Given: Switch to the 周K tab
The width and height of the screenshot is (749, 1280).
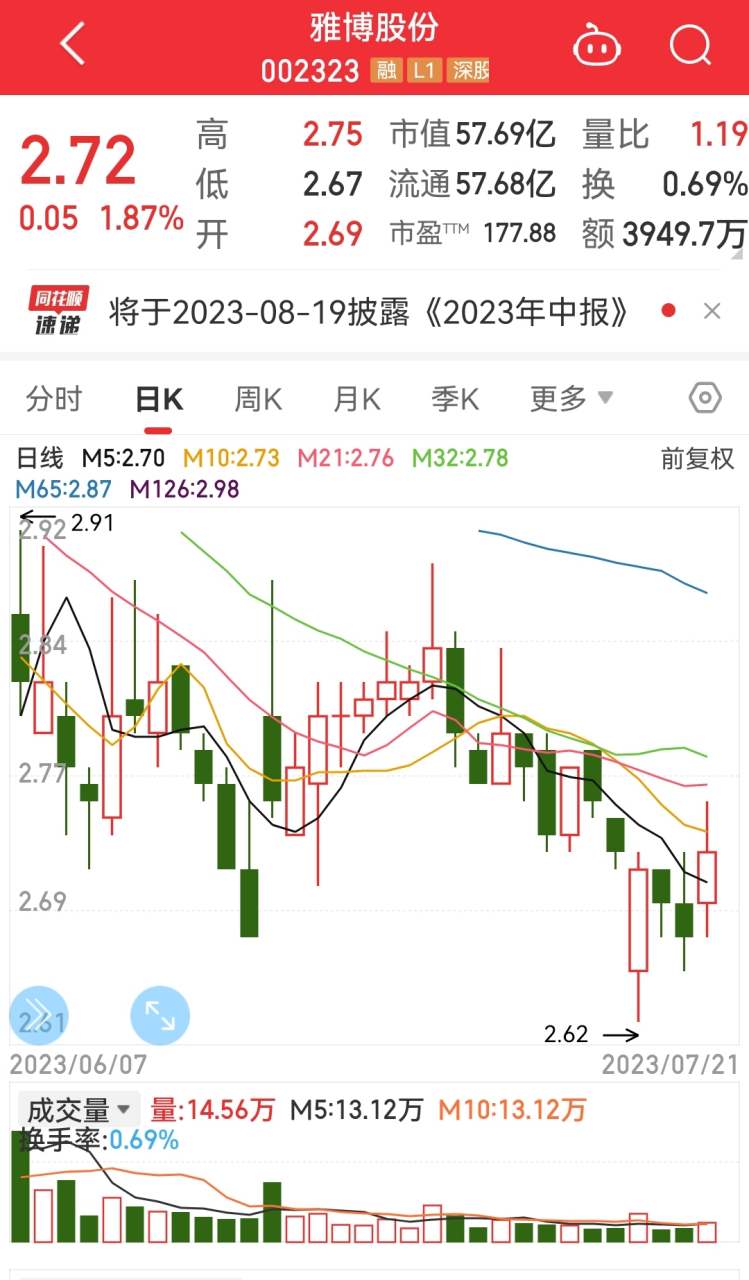Looking at the screenshot, I should coord(256,397).
